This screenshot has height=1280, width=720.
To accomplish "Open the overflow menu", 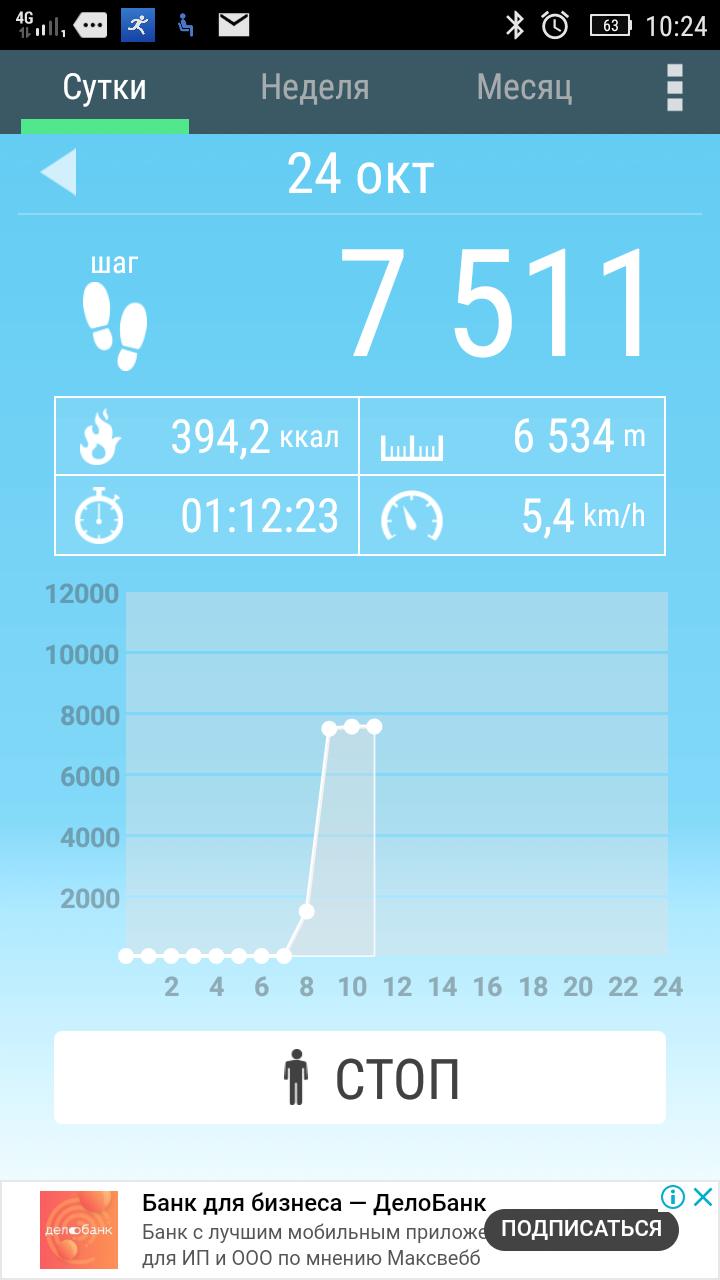I will click(675, 88).
